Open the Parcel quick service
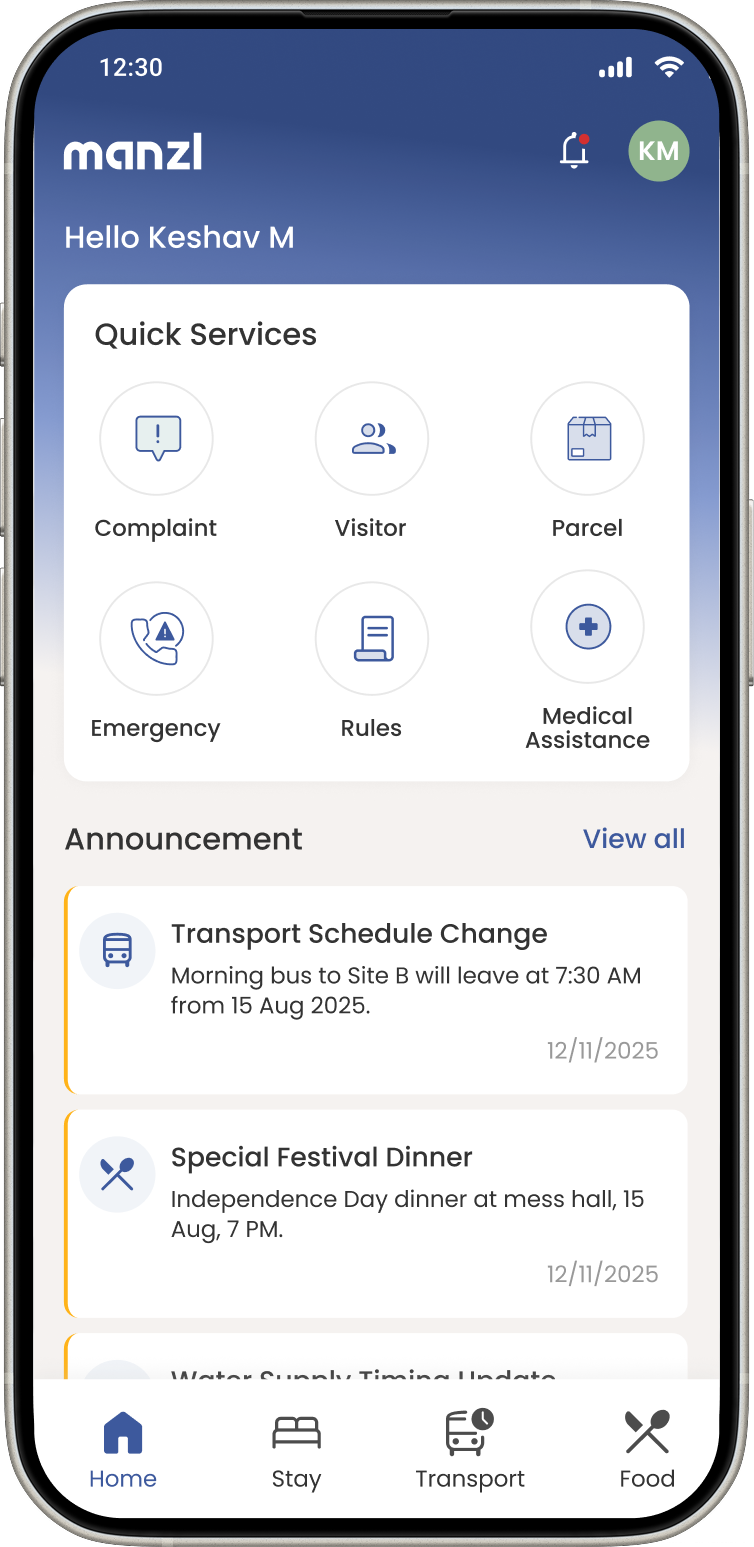 point(587,439)
